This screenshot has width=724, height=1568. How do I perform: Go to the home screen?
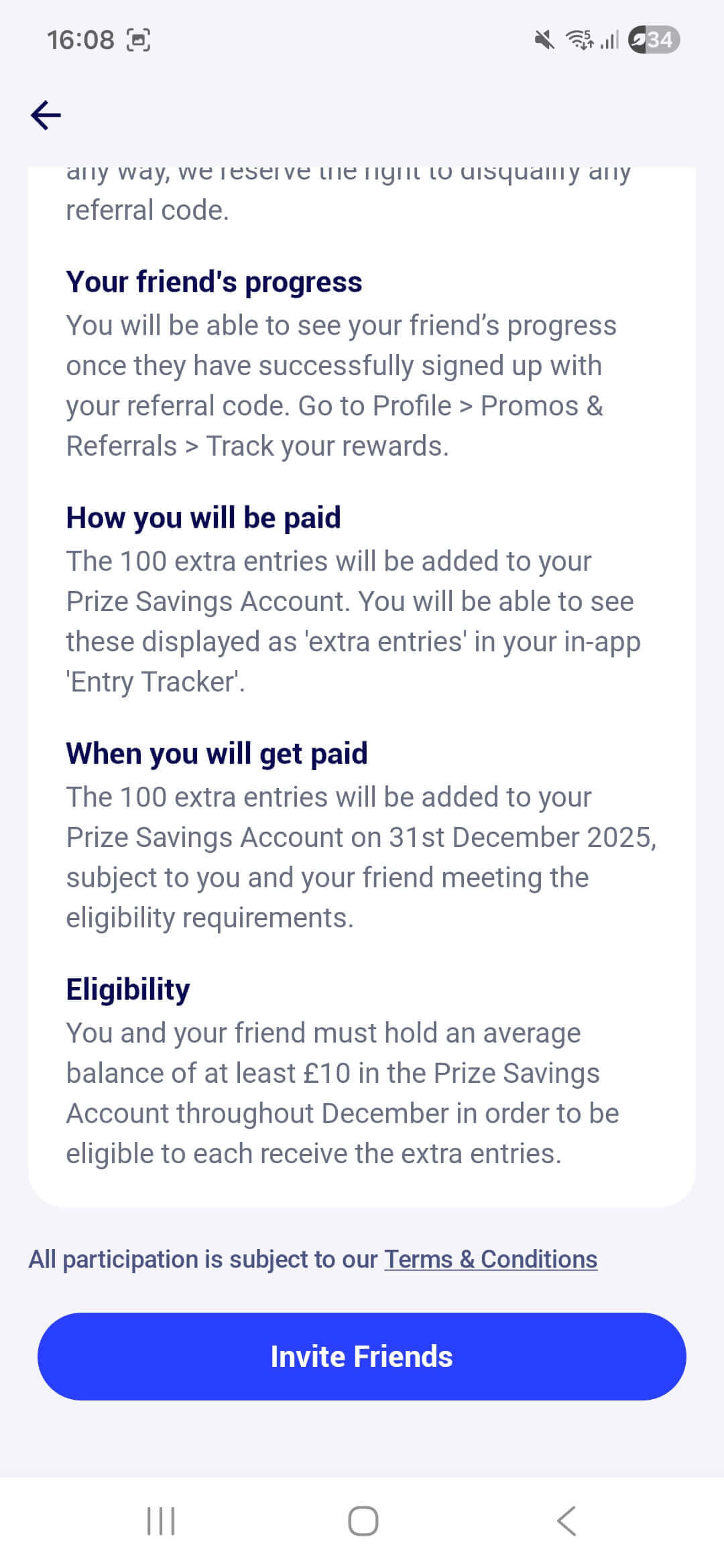pos(363,1521)
